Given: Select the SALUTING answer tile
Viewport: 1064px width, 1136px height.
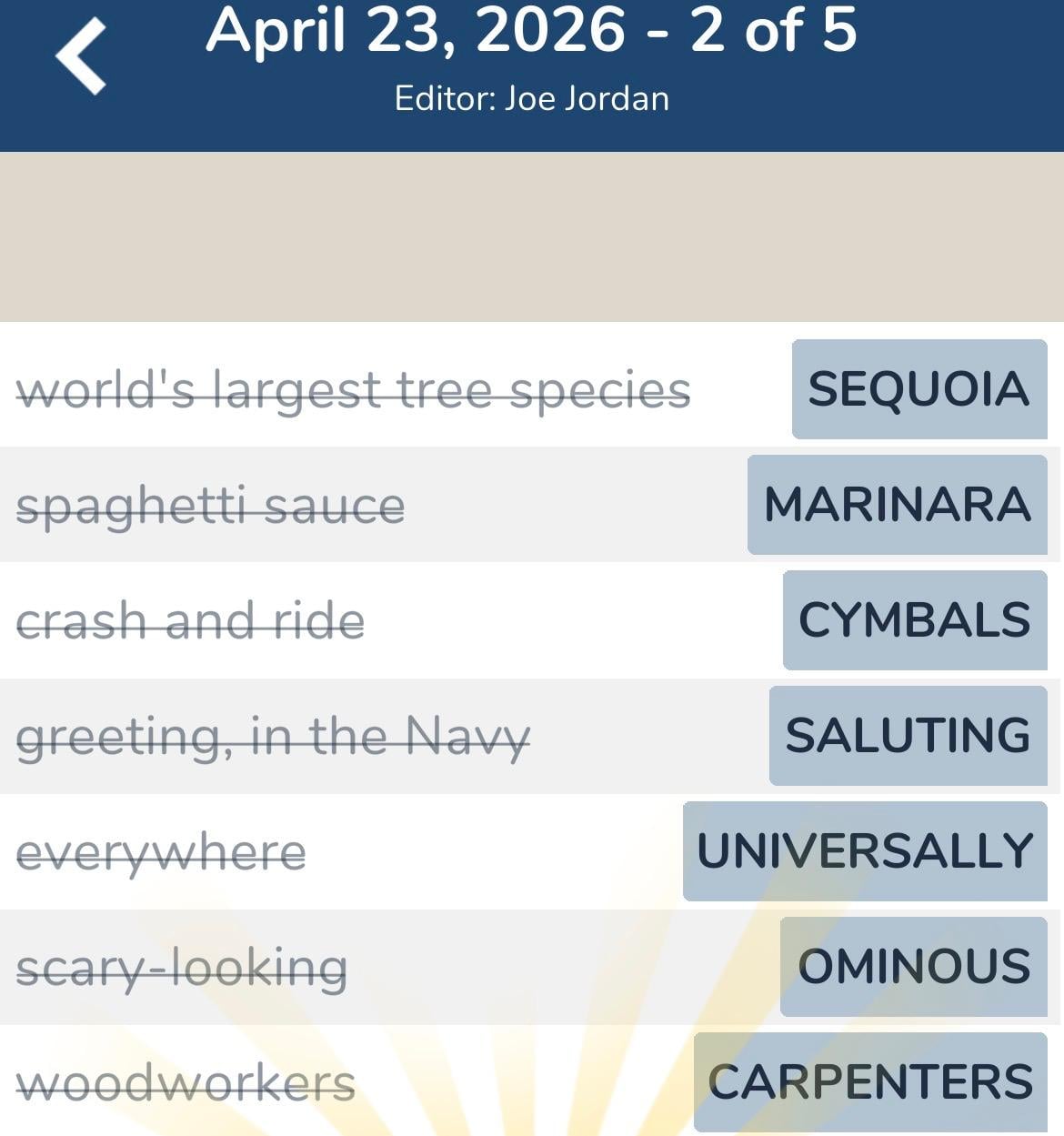Looking at the screenshot, I should [908, 735].
